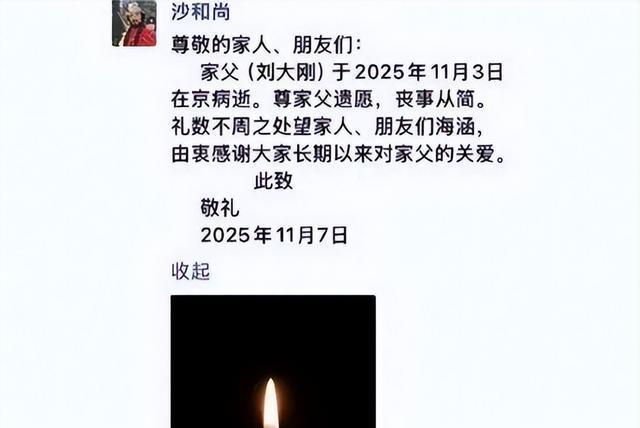Image resolution: width=640 pixels, height=428 pixels.
Task: Open 沙和尚's profile avatar
Action: 133,22
